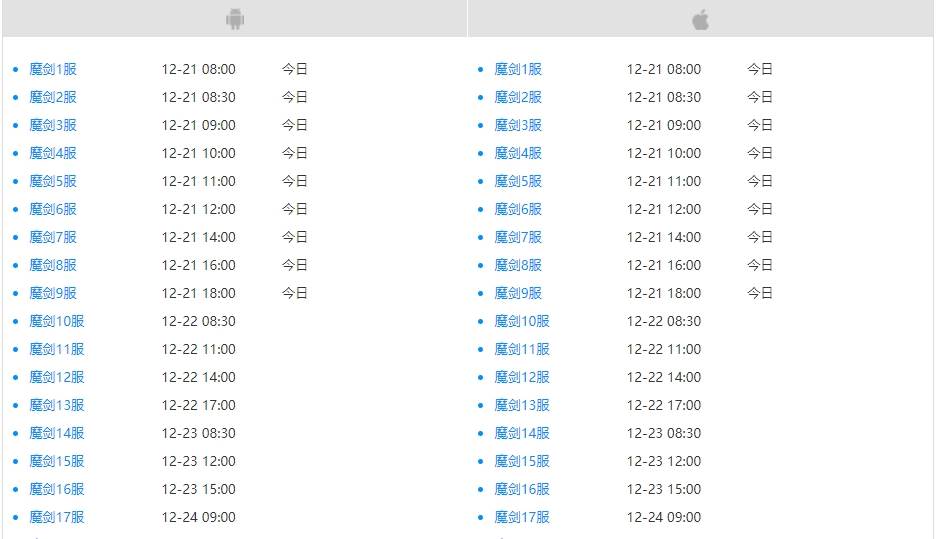Open 魔剑16服 under the Apple header
938x539 pixels.
[x=522, y=489]
